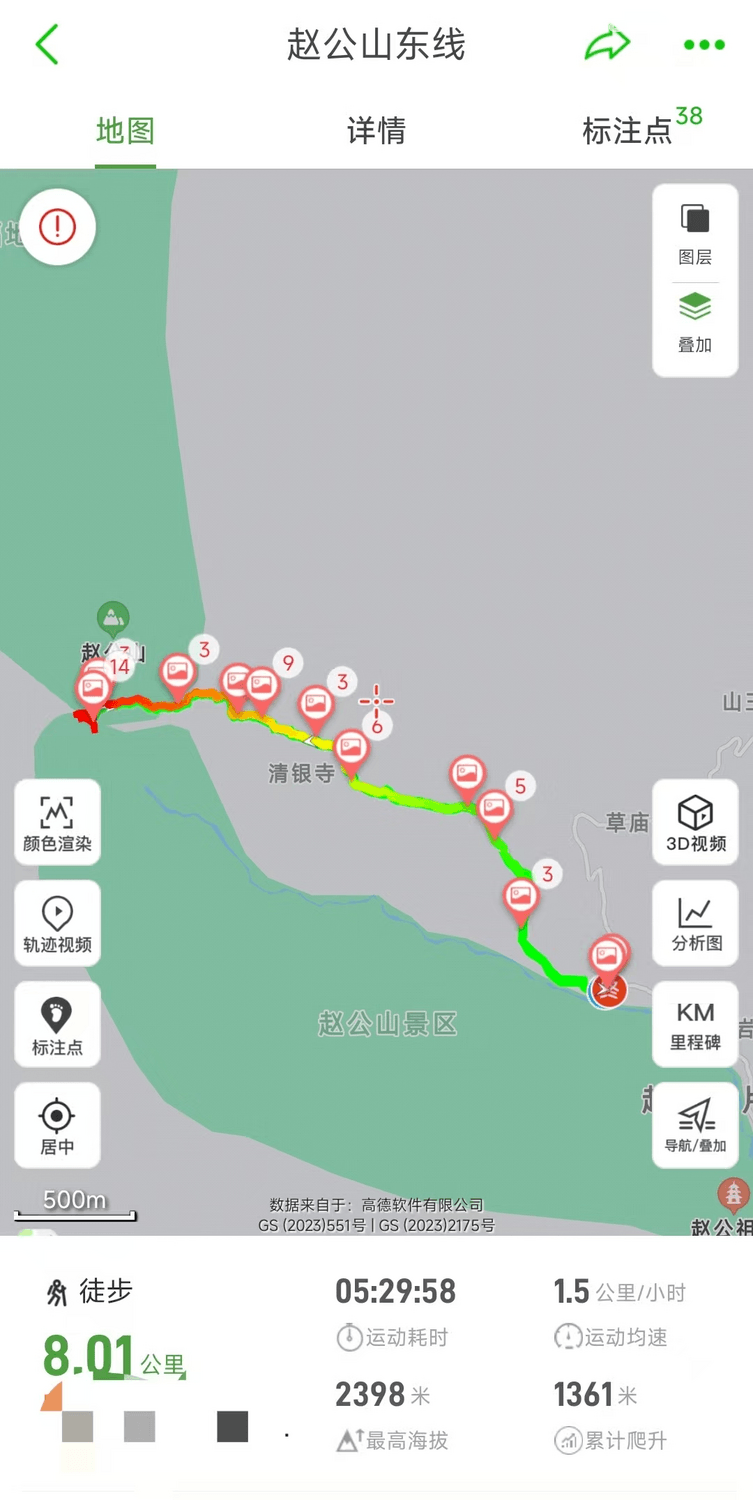Open the photo marker with 9 photos
The height and width of the screenshot is (1500, 753).
[x=262, y=685]
